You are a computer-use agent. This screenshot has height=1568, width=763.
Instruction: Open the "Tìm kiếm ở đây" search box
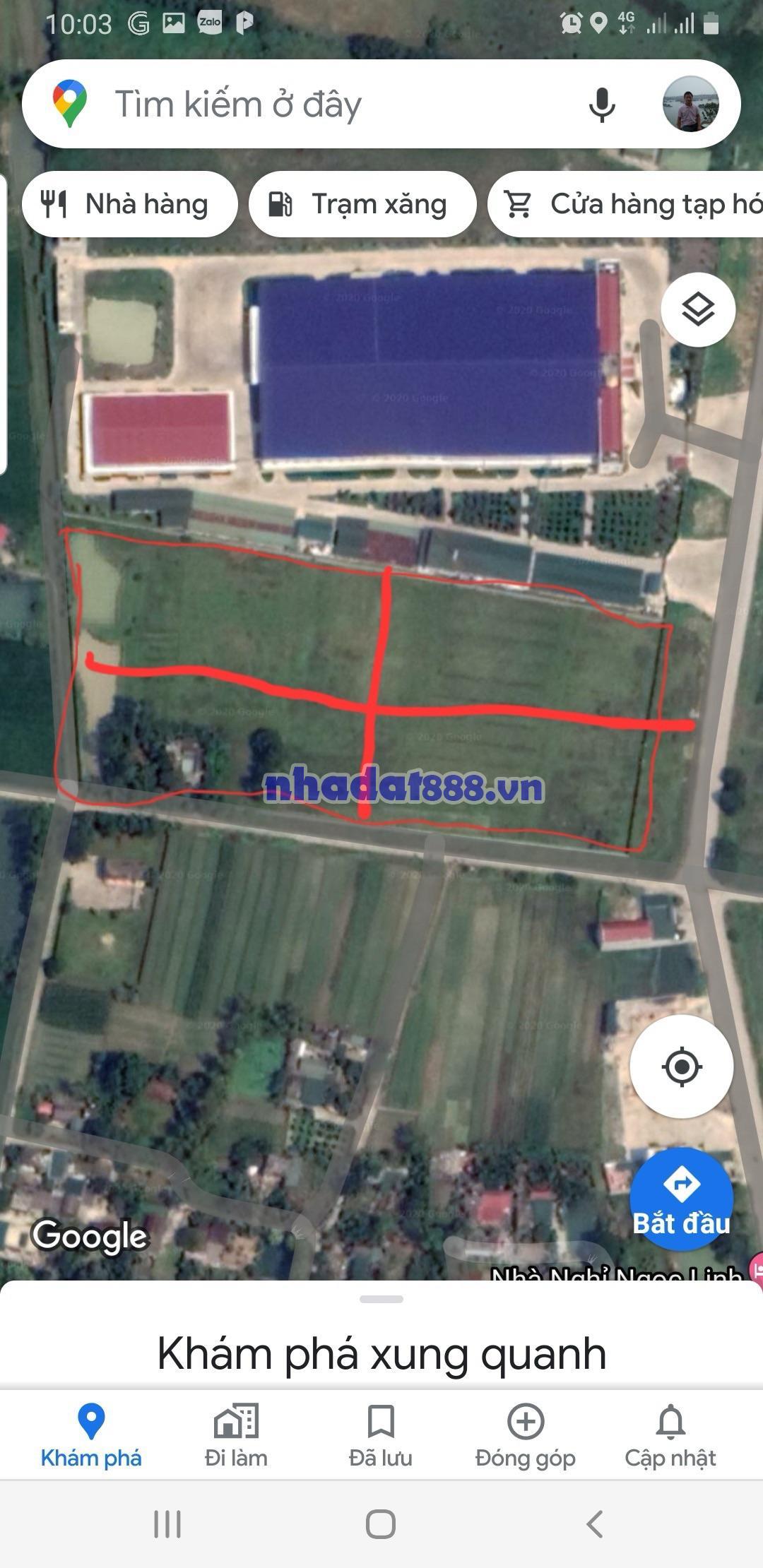(x=318, y=105)
